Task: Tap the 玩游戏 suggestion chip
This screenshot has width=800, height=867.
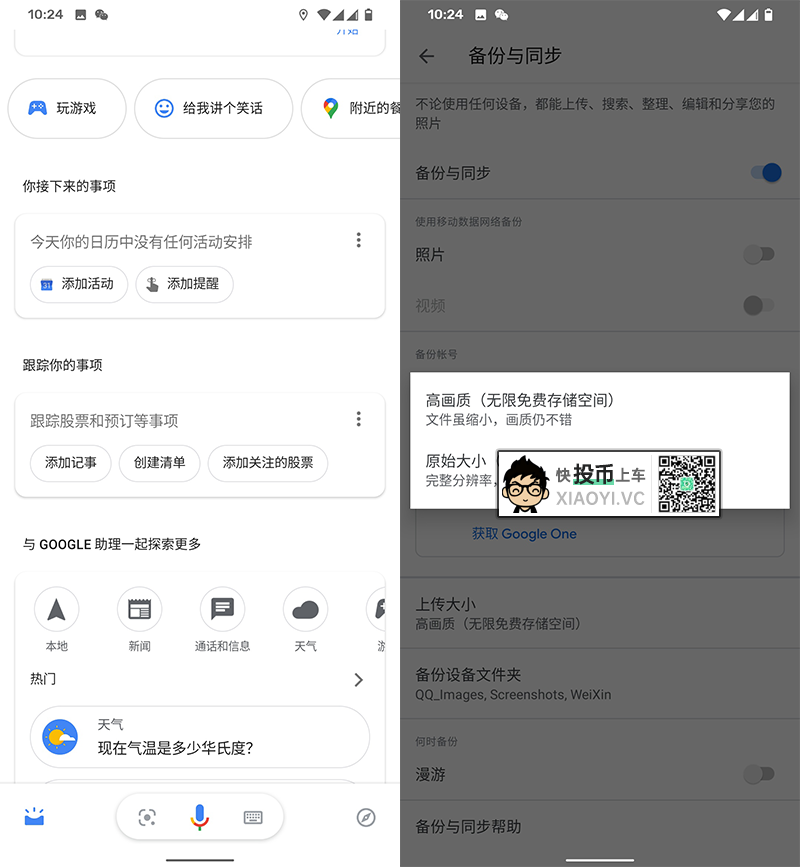Action: point(66,108)
